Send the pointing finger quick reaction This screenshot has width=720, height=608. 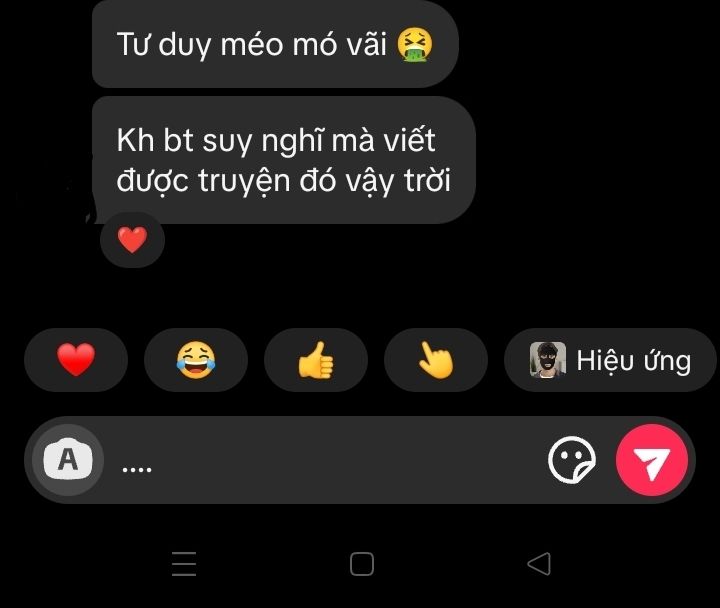click(x=436, y=359)
